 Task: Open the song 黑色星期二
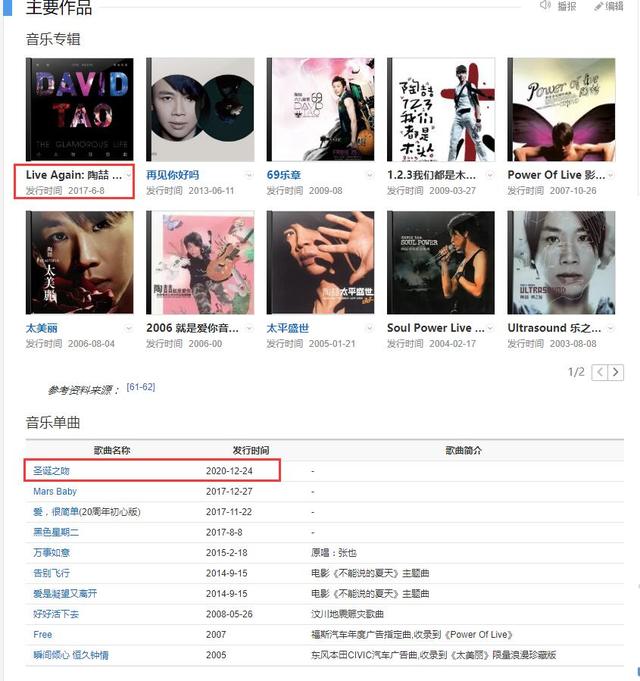pyautogui.click(x=56, y=533)
